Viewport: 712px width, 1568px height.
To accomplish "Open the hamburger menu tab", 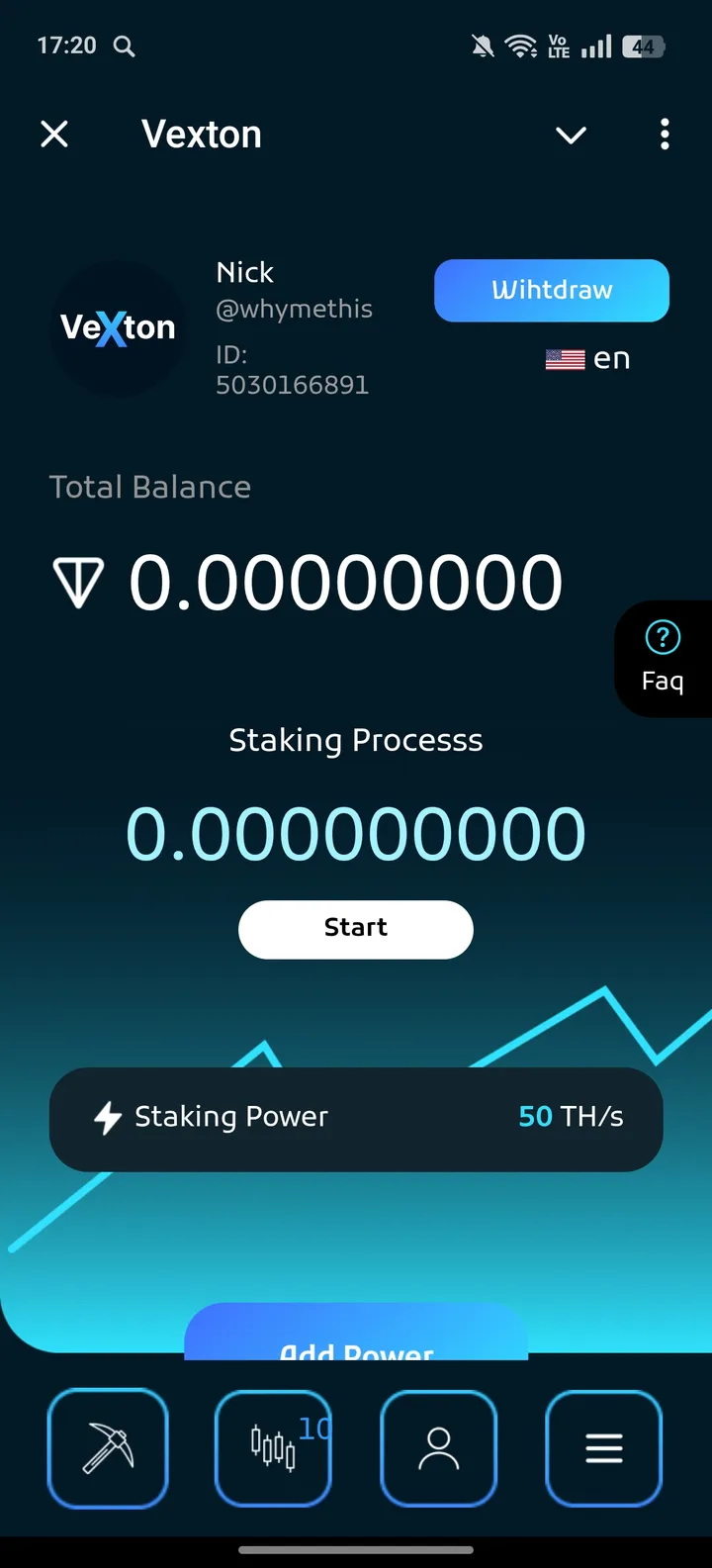I will (x=603, y=1448).
